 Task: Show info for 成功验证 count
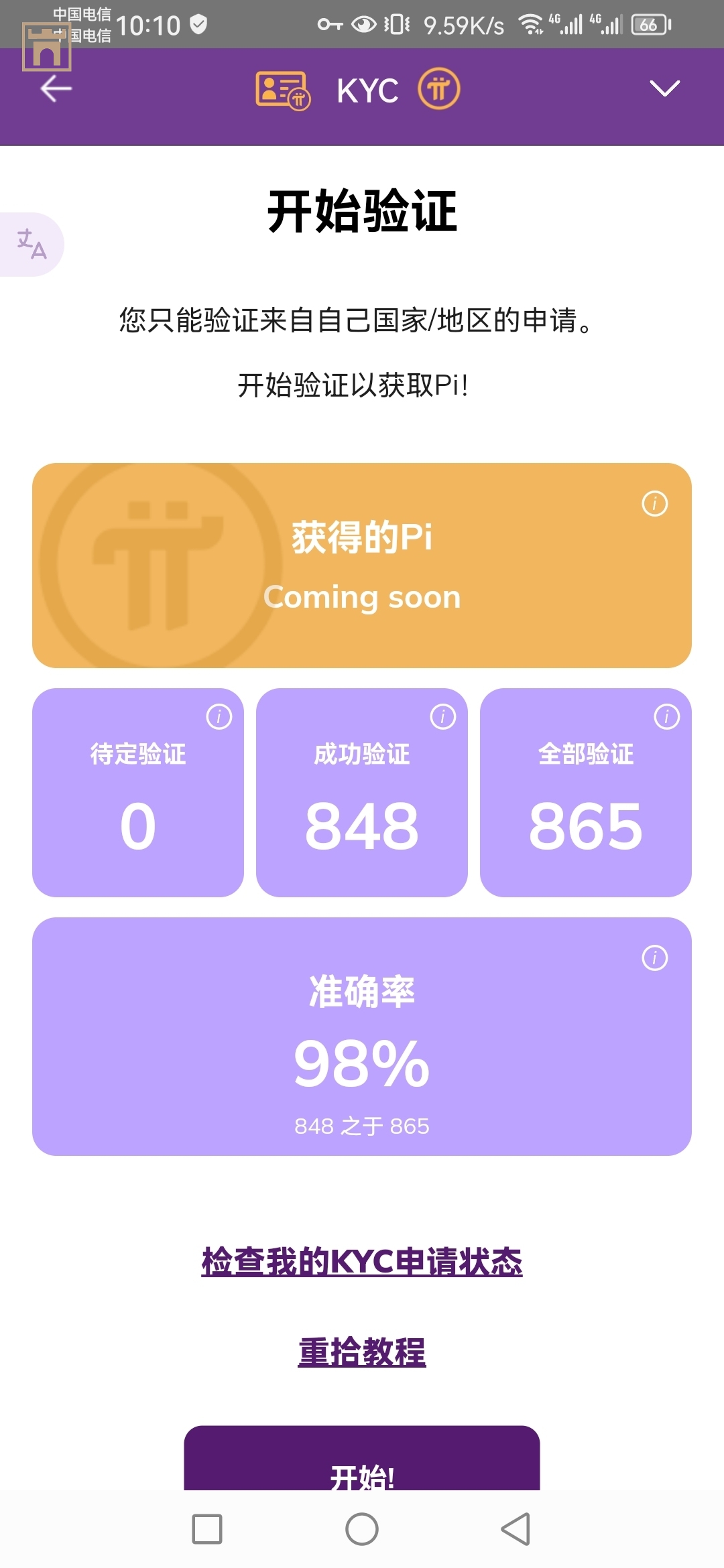coord(442,716)
